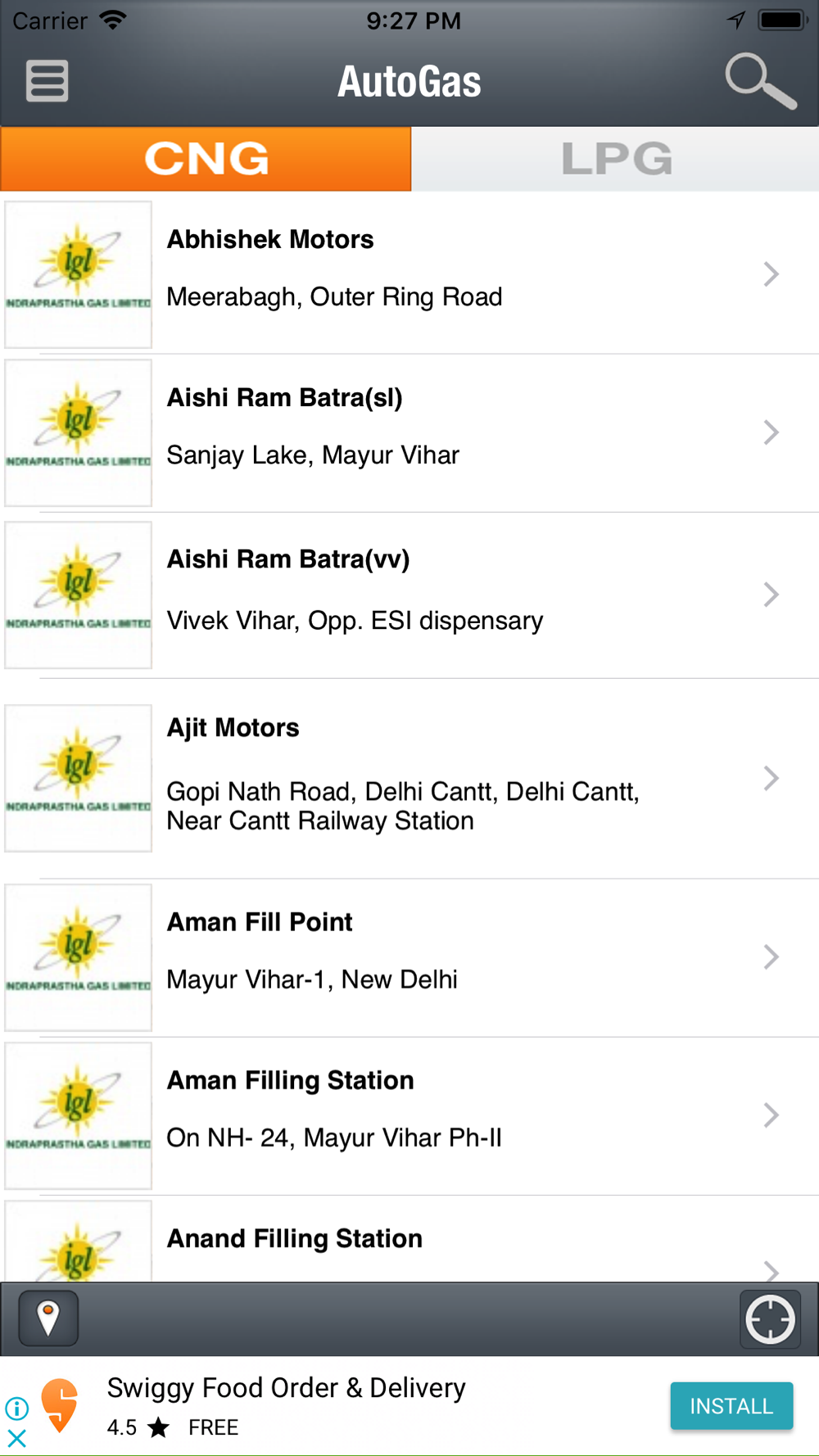Open the Aishi Ram Batra(vv) station
This screenshot has height=1456, width=819.
[409, 595]
